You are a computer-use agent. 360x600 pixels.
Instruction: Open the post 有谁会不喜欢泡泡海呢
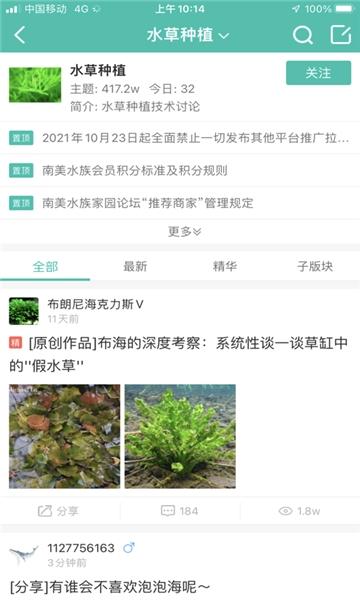tap(110, 587)
